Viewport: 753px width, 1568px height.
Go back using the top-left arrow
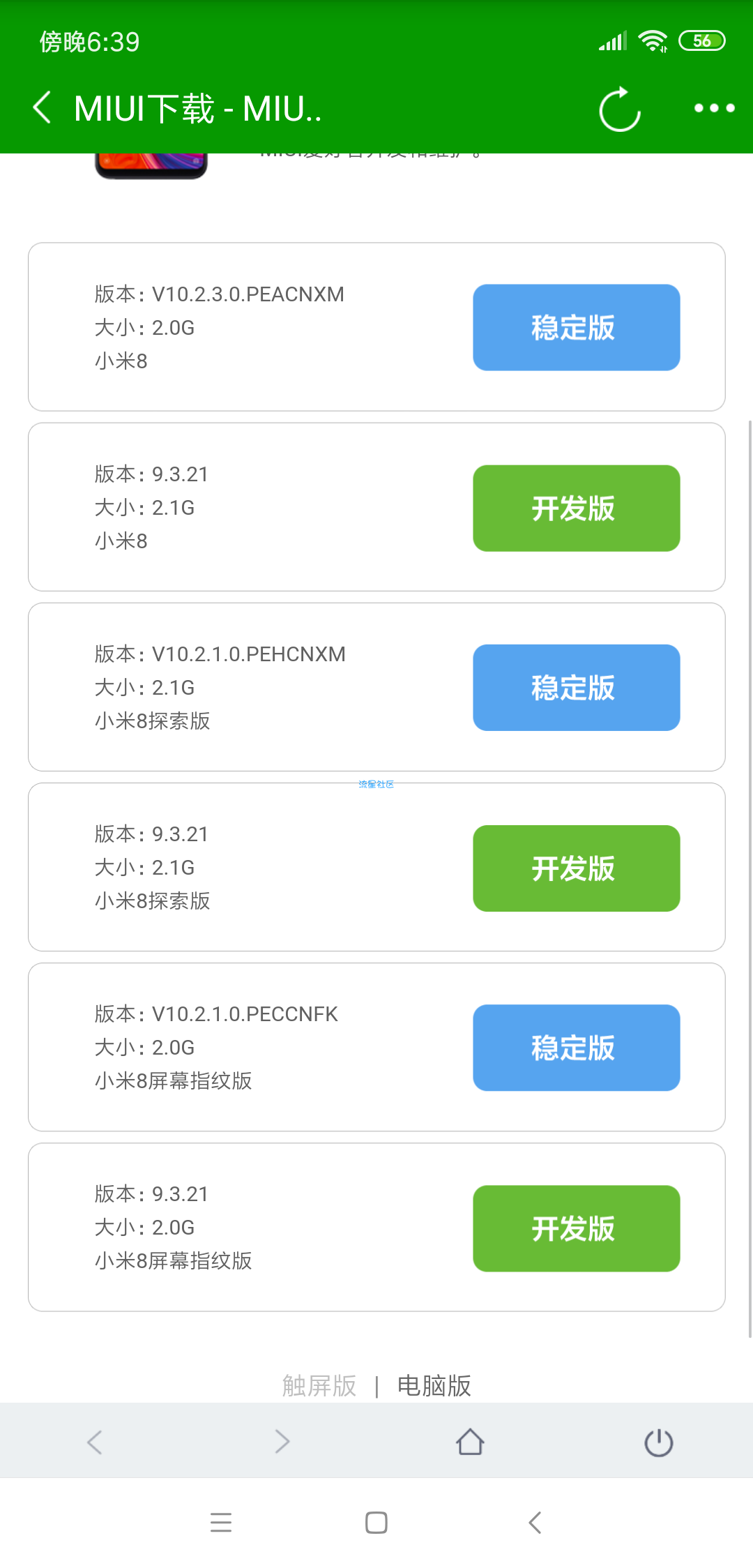tap(42, 108)
